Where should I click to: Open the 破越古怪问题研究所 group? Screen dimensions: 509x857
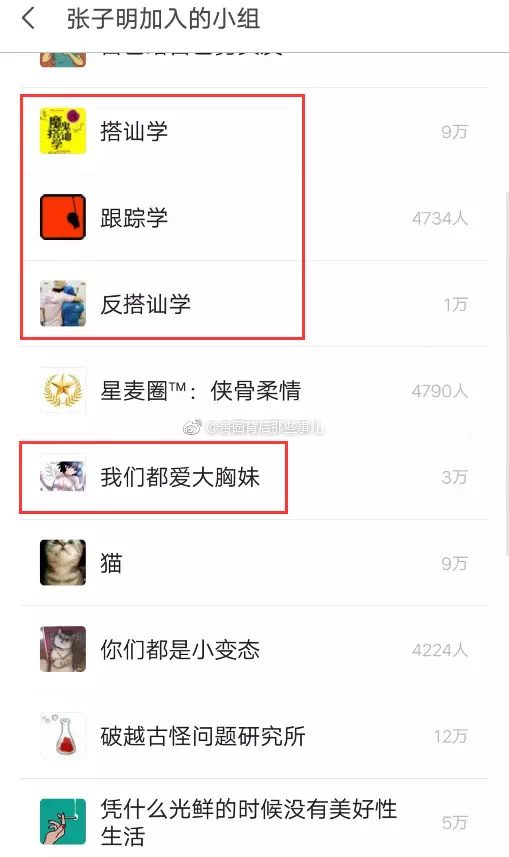click(254, 736)
